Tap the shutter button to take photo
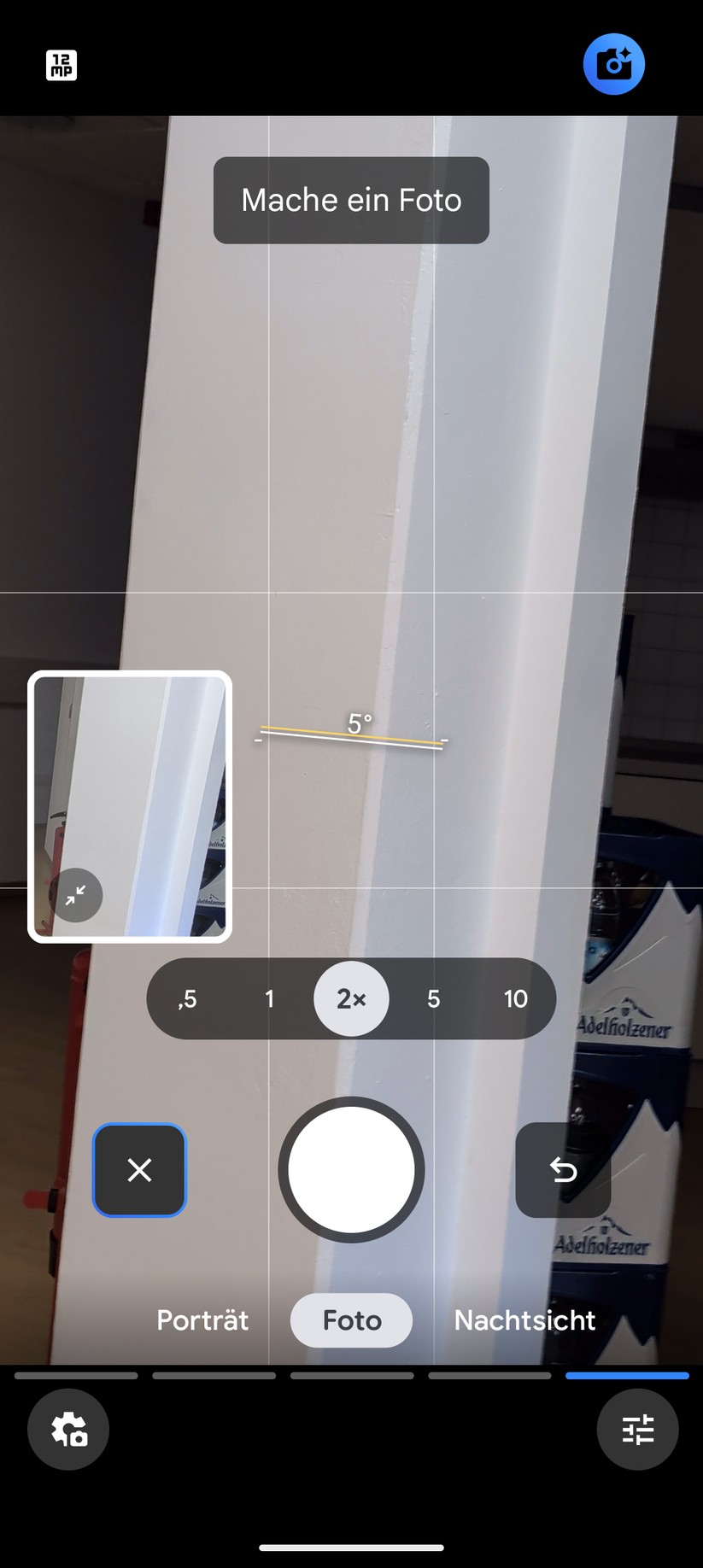Image resolution: width=703 pixels, height=1568 pixels. coord(351,1169)
